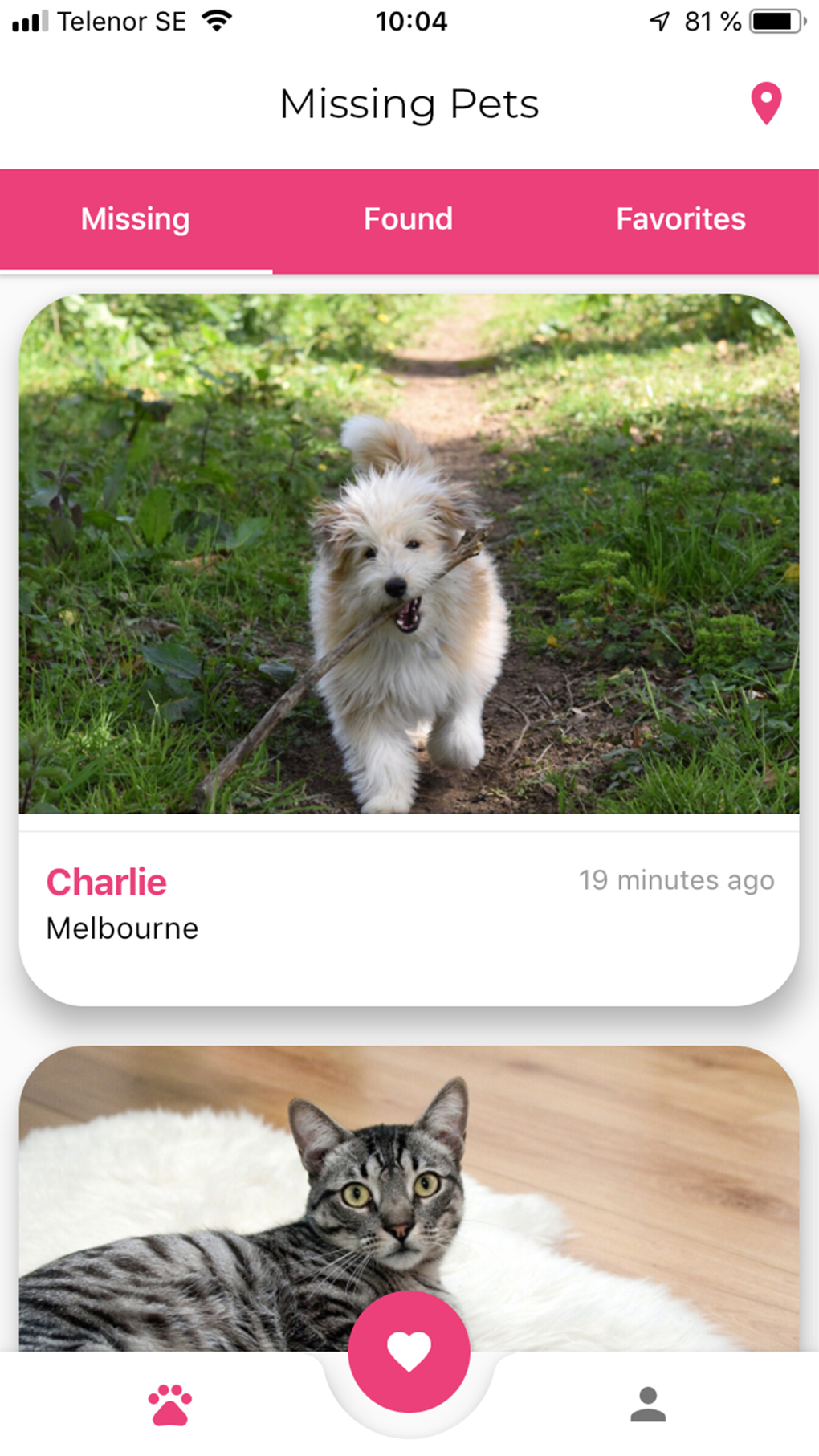The width and height of the screenshot is (819, 1456).
Task: Tap the Missing Pets screen title
Action: 408,103
